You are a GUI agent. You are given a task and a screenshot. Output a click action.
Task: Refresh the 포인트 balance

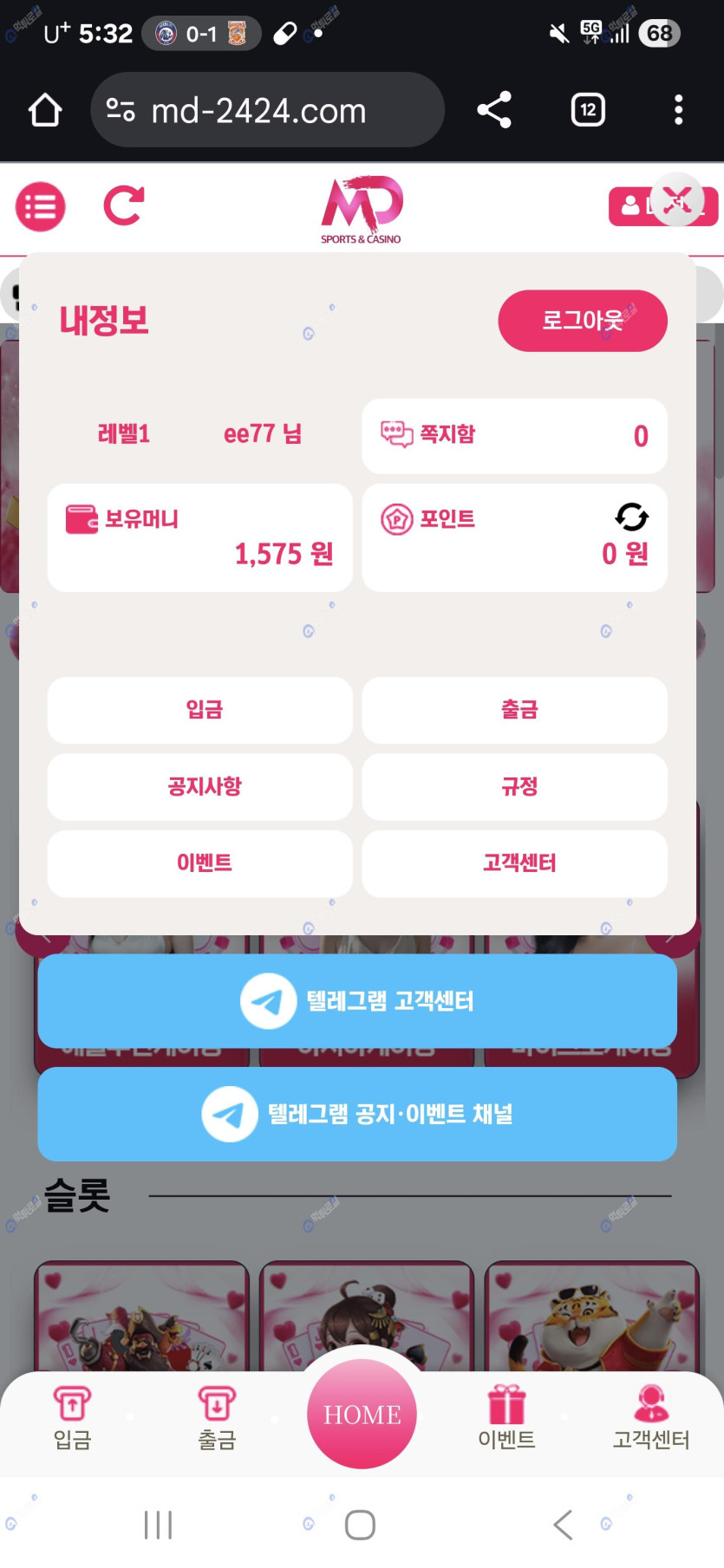tap(631, 517)
